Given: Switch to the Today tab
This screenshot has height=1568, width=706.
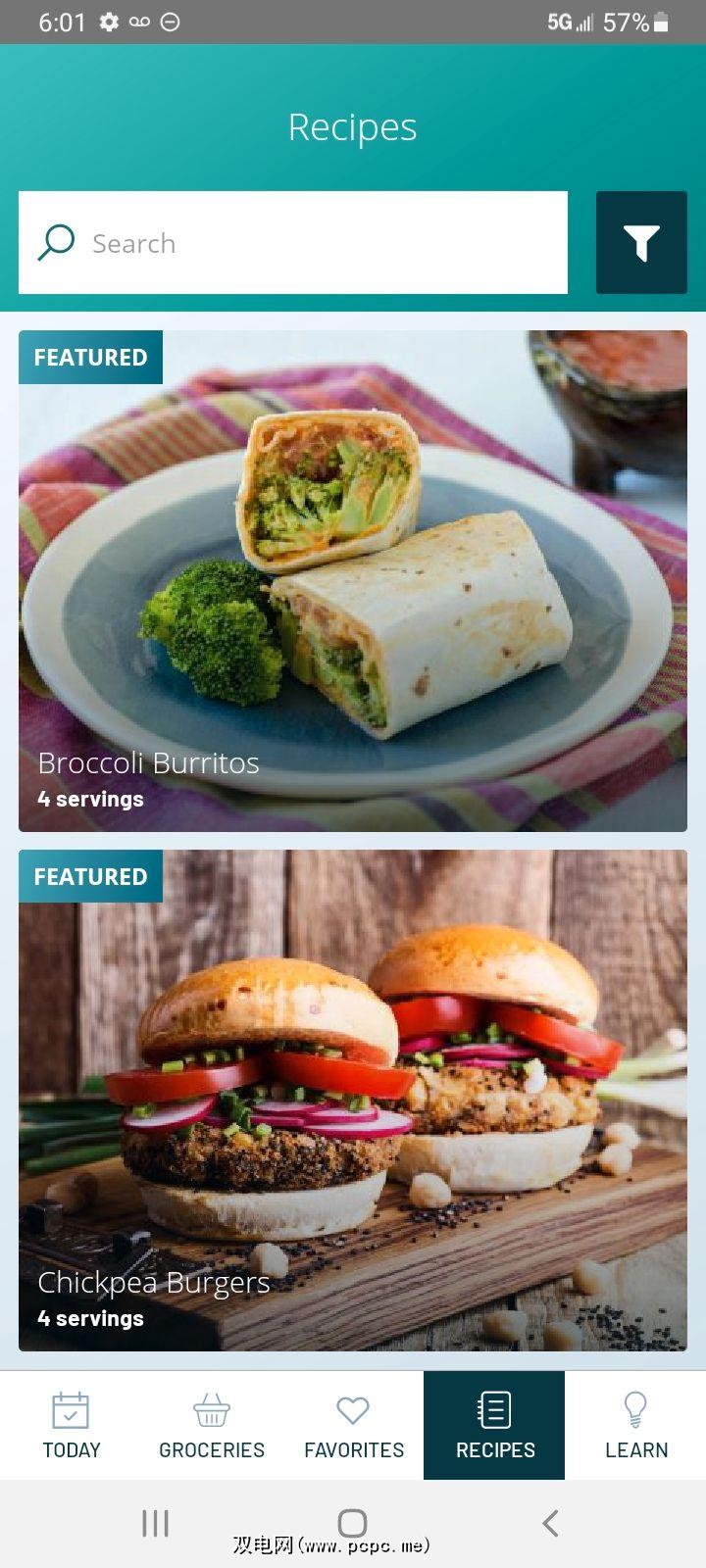Looking at the screenshot, I should [71, 1425].
